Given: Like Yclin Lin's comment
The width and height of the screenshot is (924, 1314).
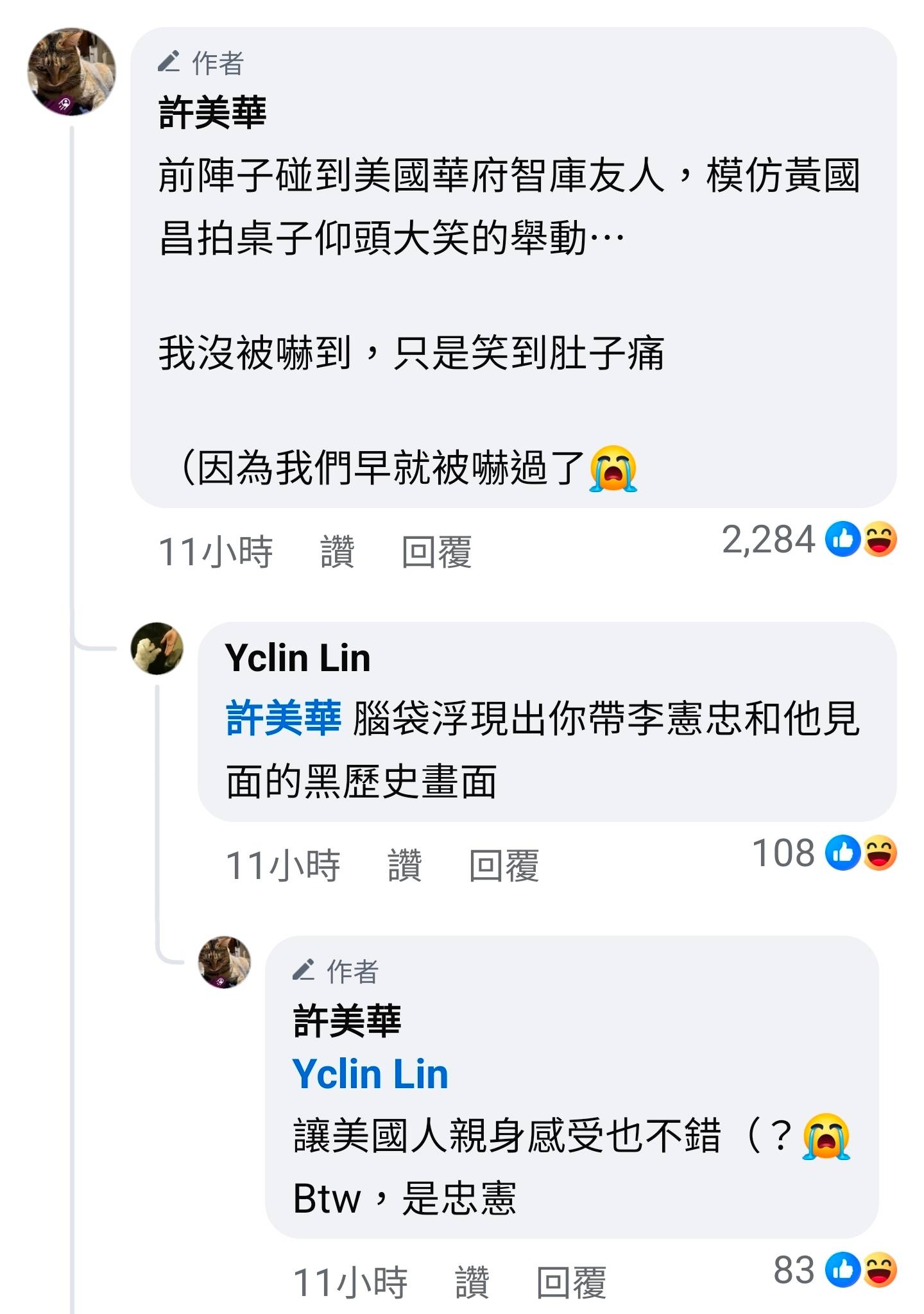Looking at the screenshot, I should click(405, 866).
